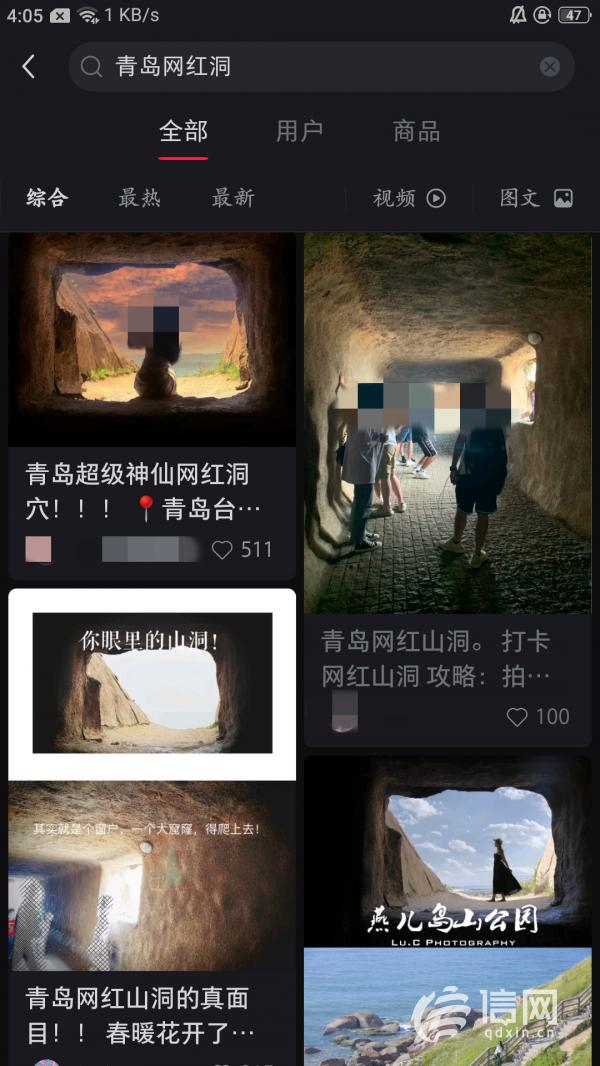600x1066 pixels.
Task: Switch to the 商品 tab
Action: 416,131
